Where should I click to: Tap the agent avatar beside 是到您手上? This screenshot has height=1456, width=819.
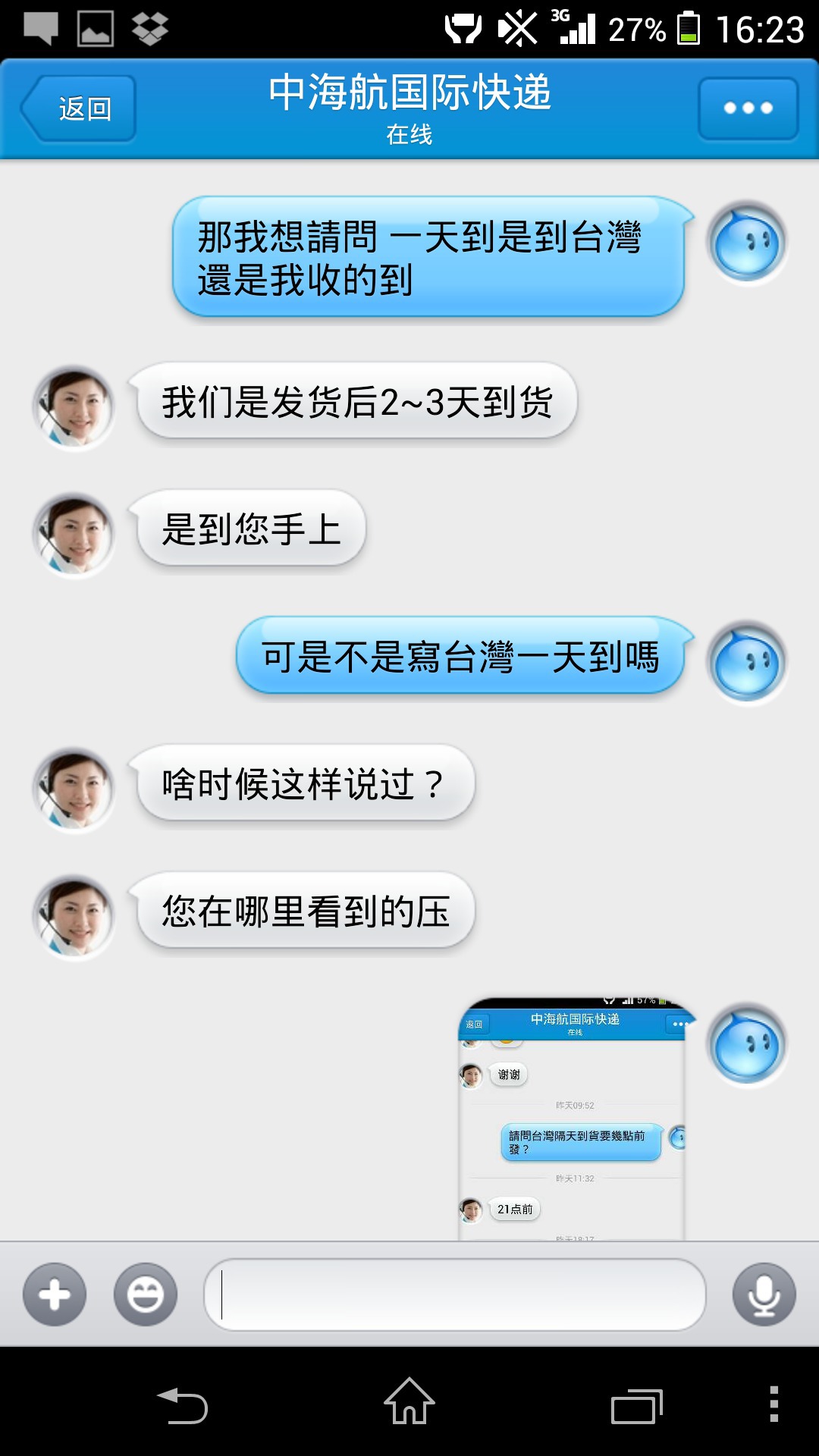74,535
